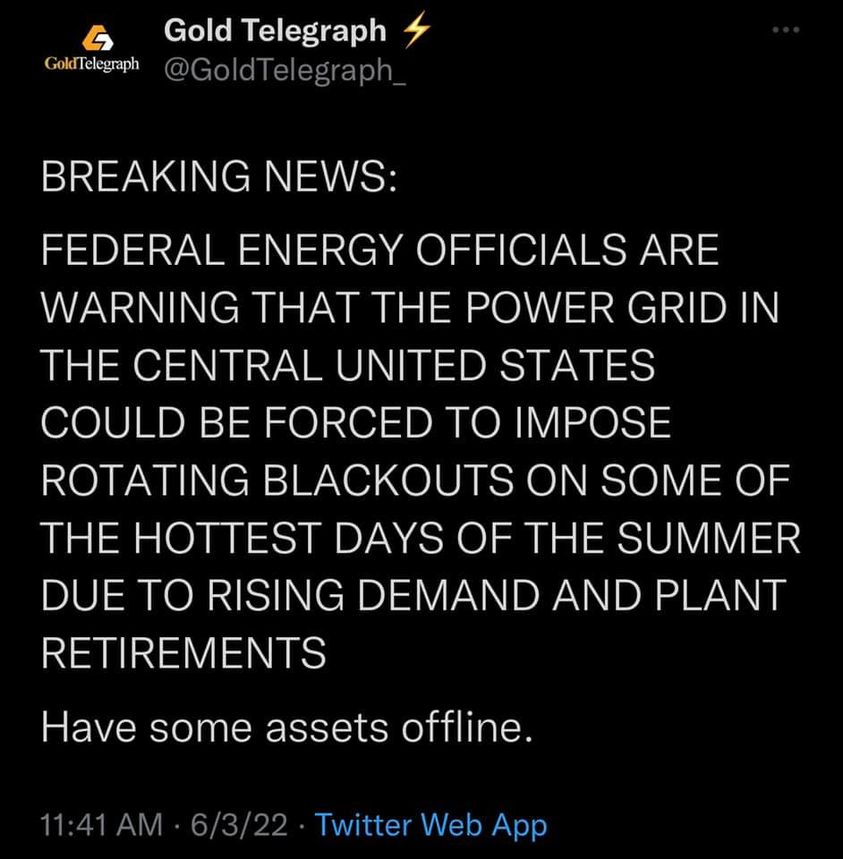Tap the Twitter Web App source link
The width and height of the screenshot is (843, 859).
pyautogui.click(x=431, y=826)
